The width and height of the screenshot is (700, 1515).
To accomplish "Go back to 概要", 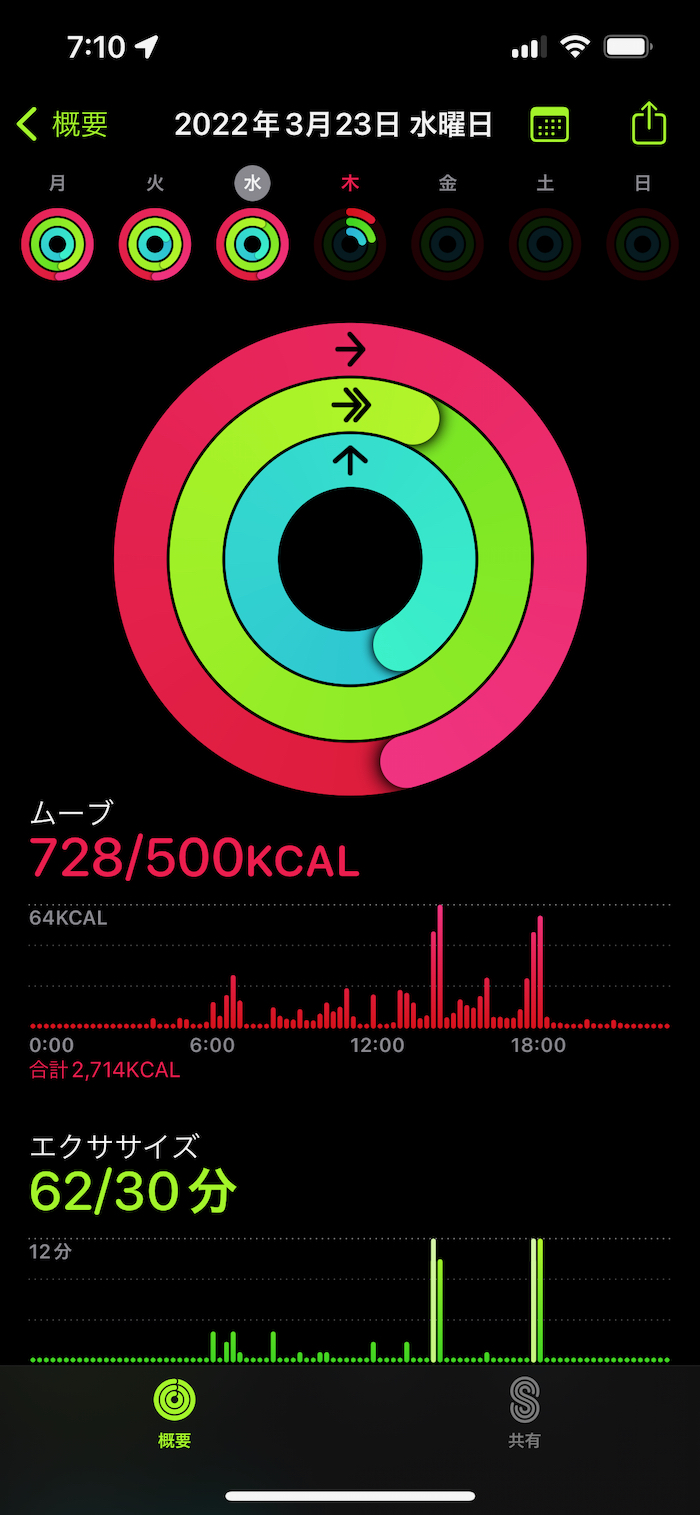I will click(x=62, y=125).
